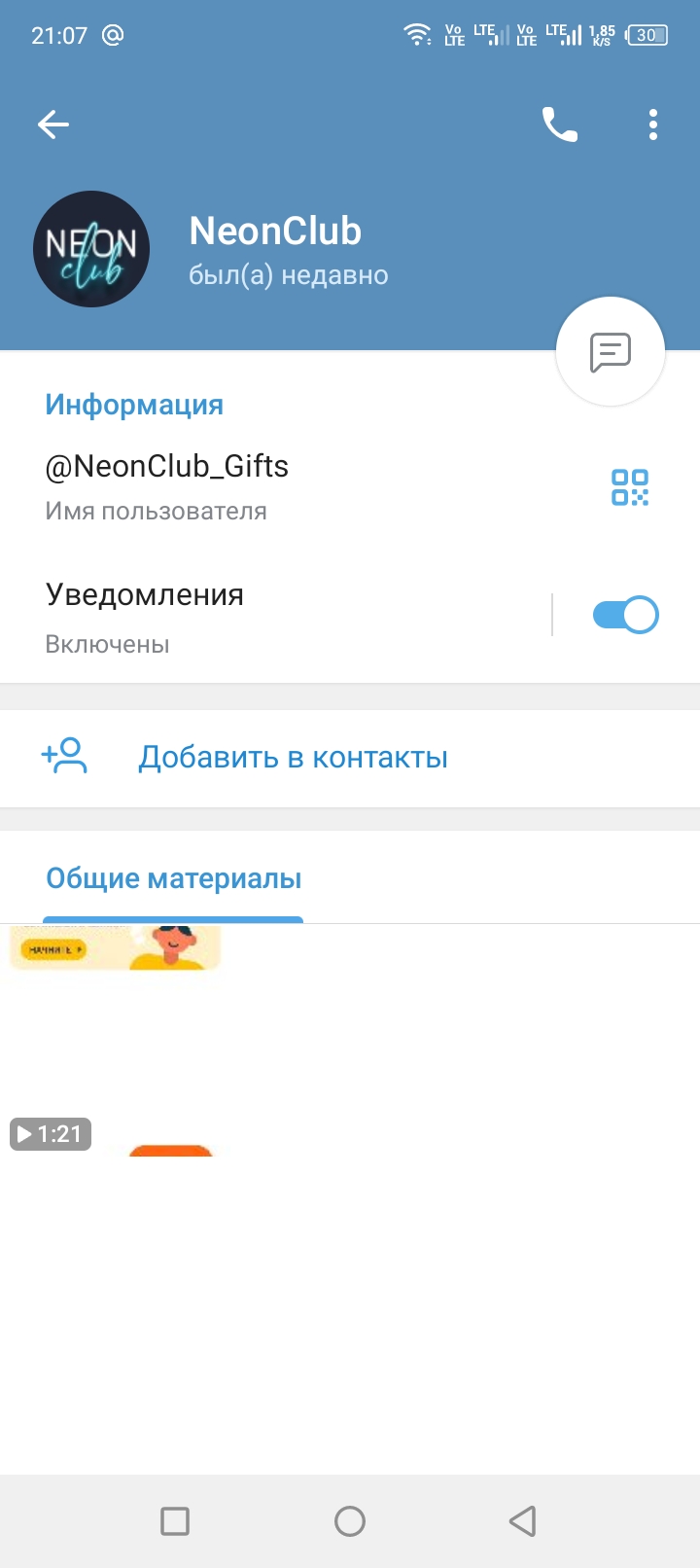The image size is (700, 1568).
Task: Tap Добавить в контакты
Action: tap(293, 756)
